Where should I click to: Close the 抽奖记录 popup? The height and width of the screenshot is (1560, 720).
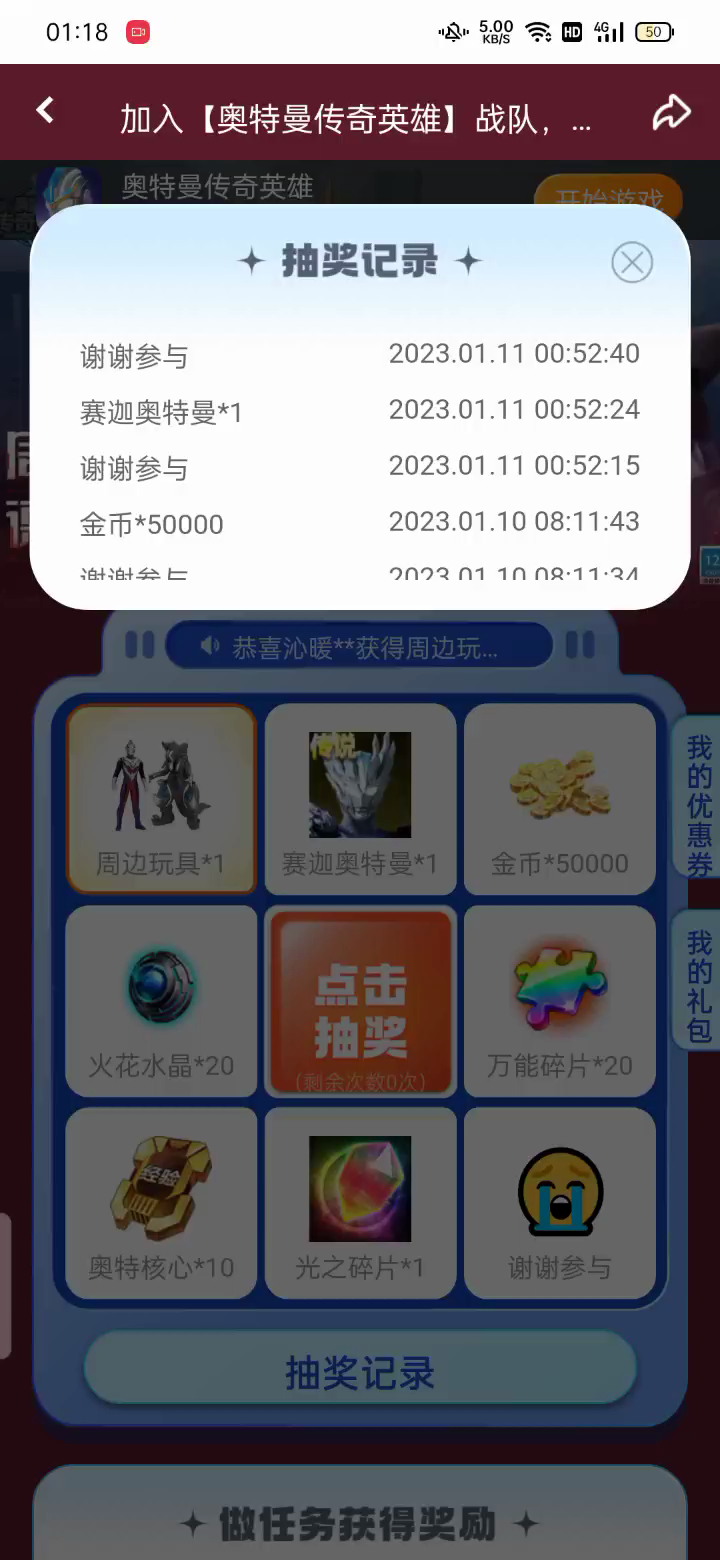(x=632, y=262)
